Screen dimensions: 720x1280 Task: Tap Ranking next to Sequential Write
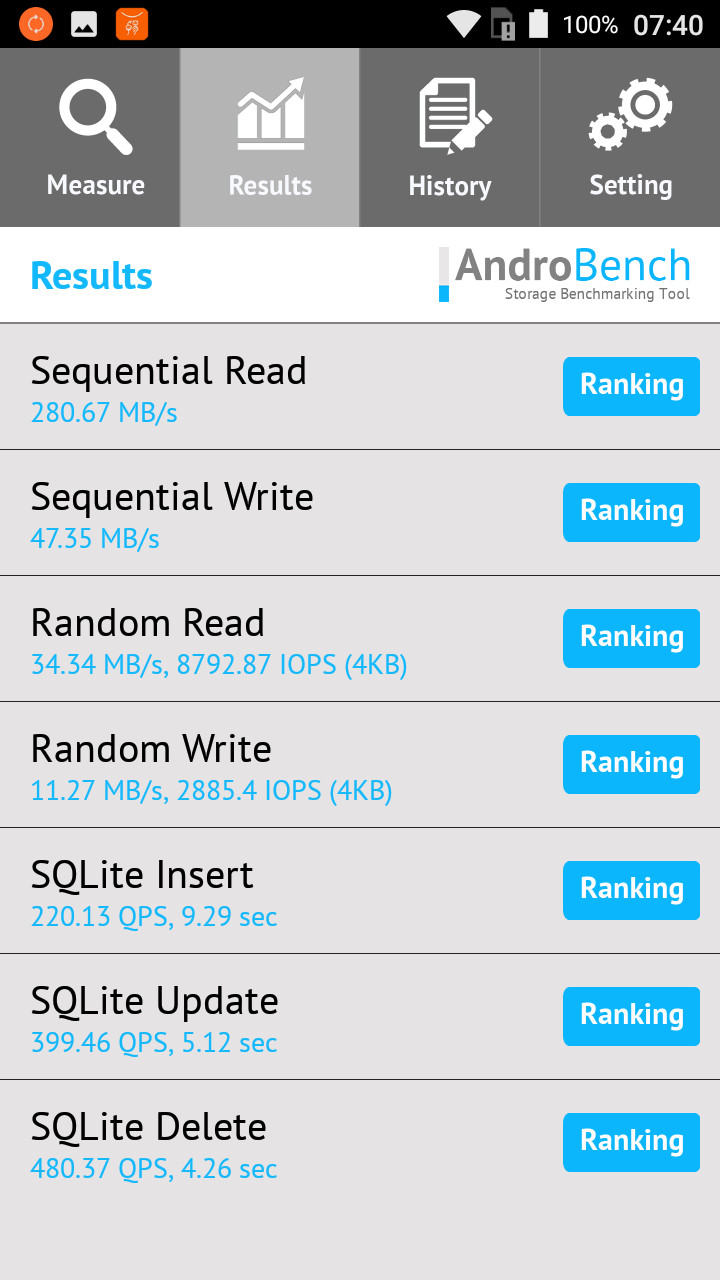point(631,512)
